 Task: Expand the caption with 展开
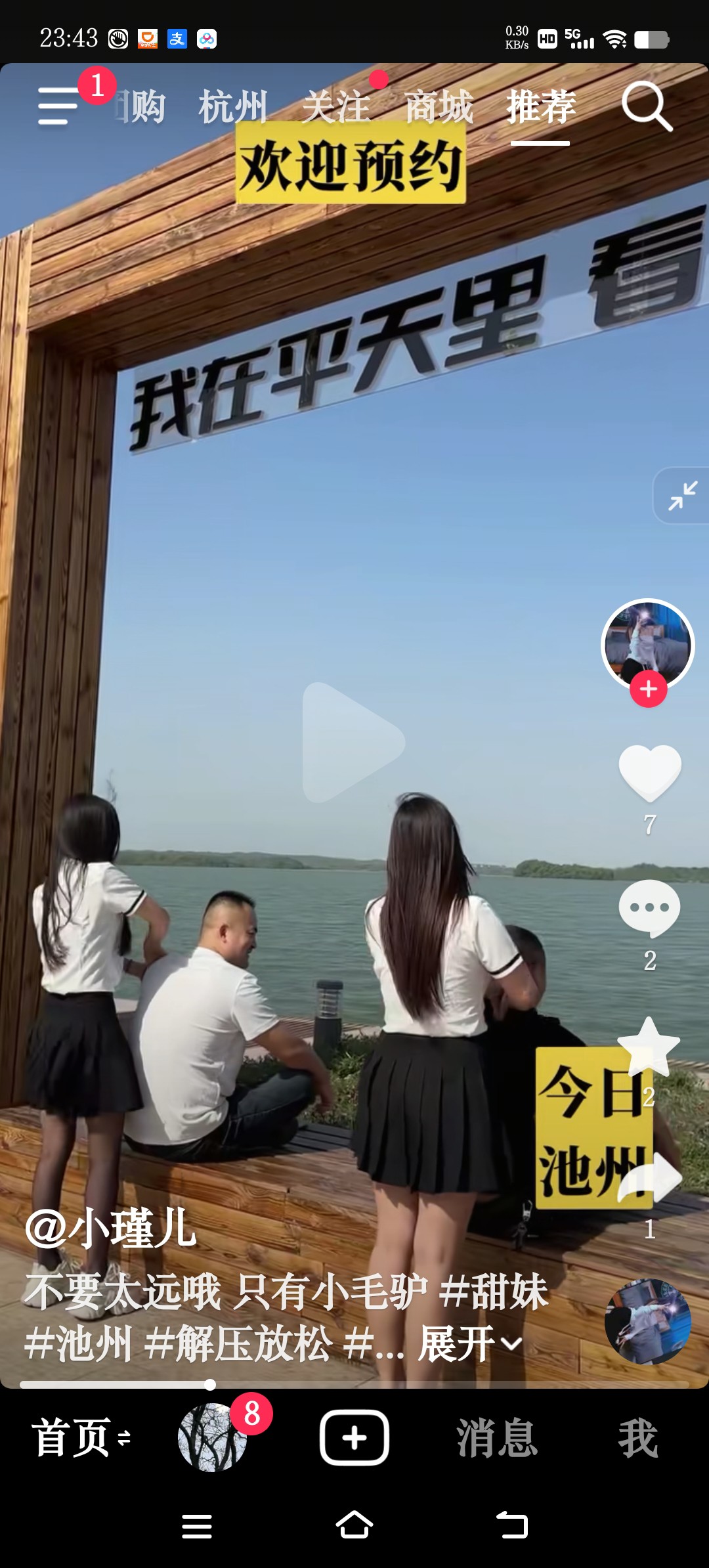tap(469, 1343)
